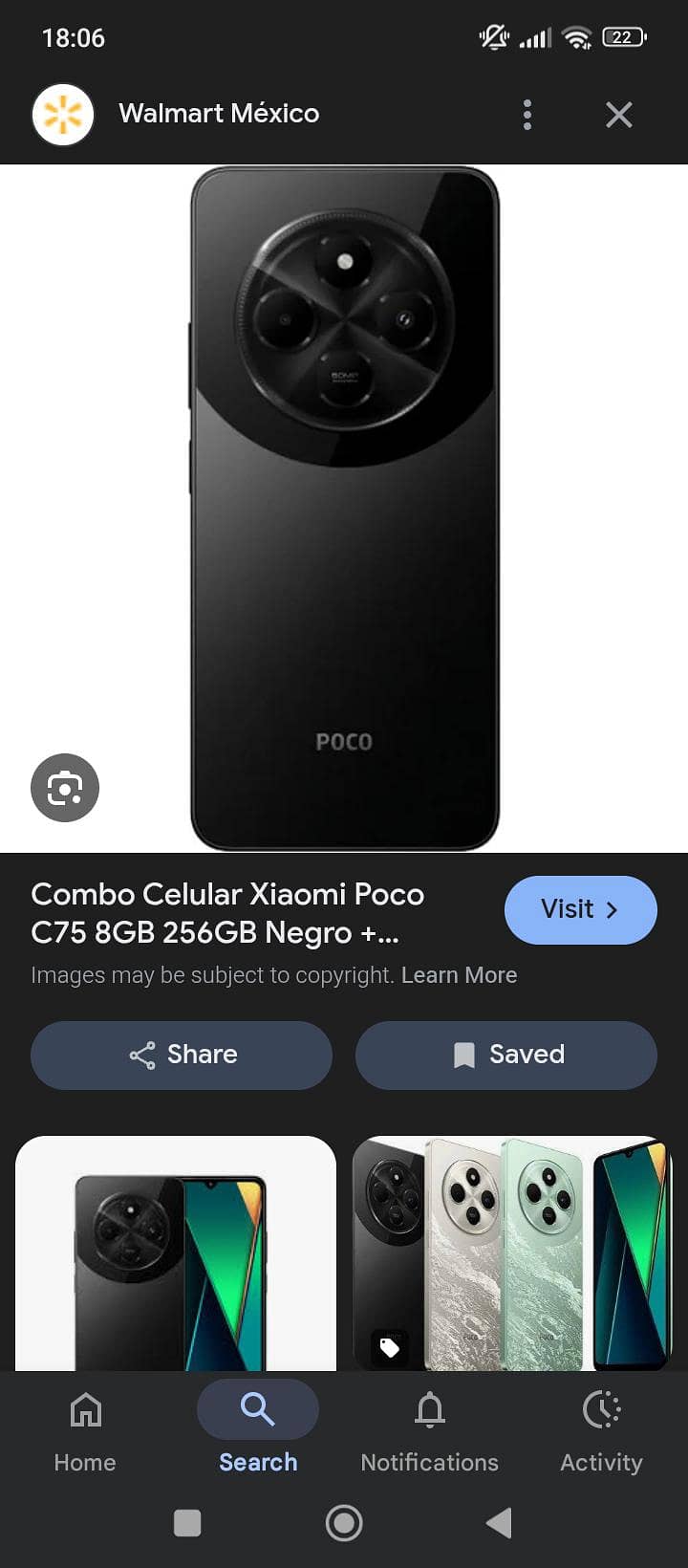
Task: Open the Learn More copyright link
Action: pos(459,974)
